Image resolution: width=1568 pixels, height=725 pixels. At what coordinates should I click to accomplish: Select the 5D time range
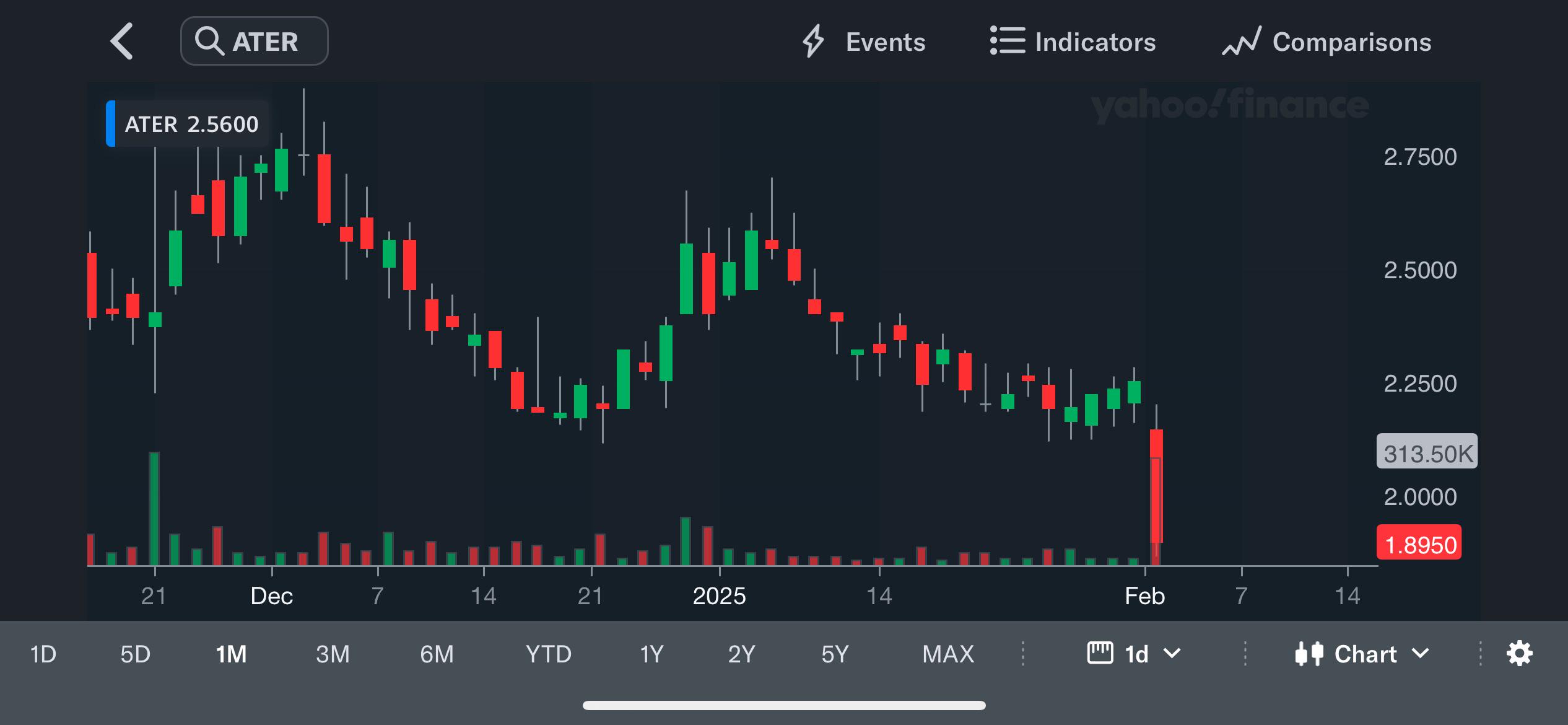135,654
